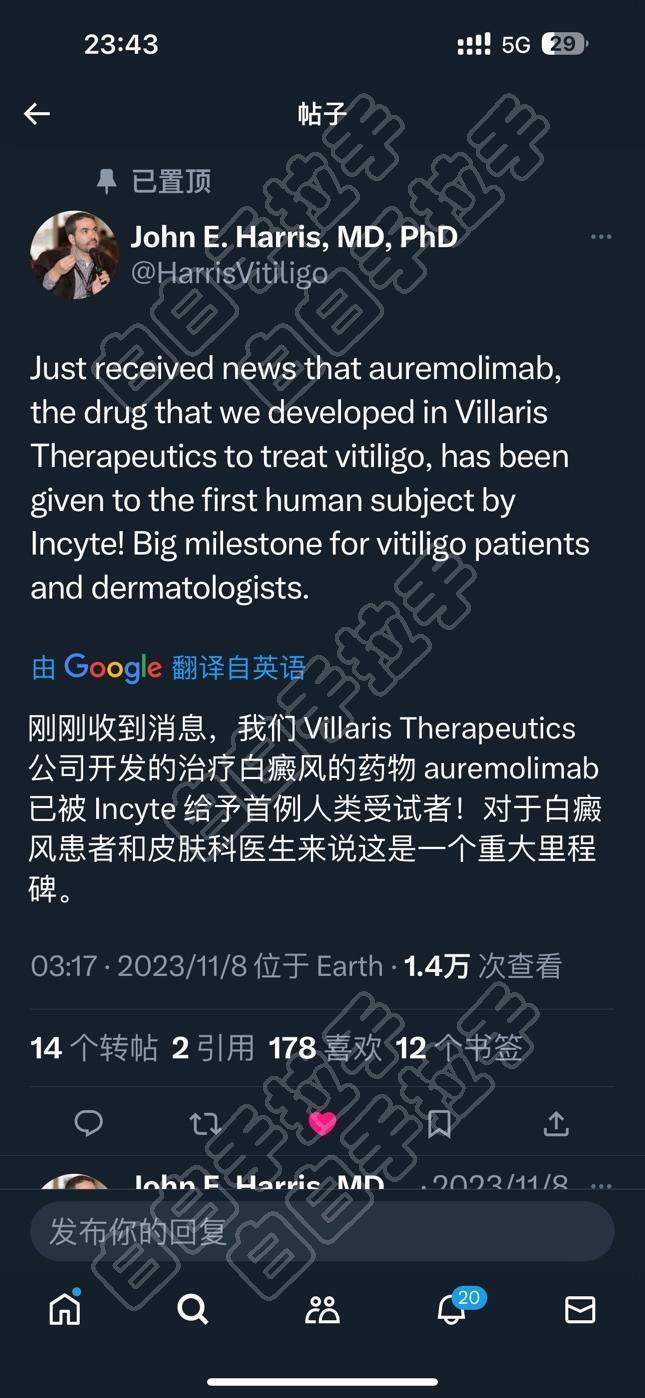The image size is (645, 1398).
Task: Open the @HarrisVitiligo profile handle
Action: coord(229,273)
